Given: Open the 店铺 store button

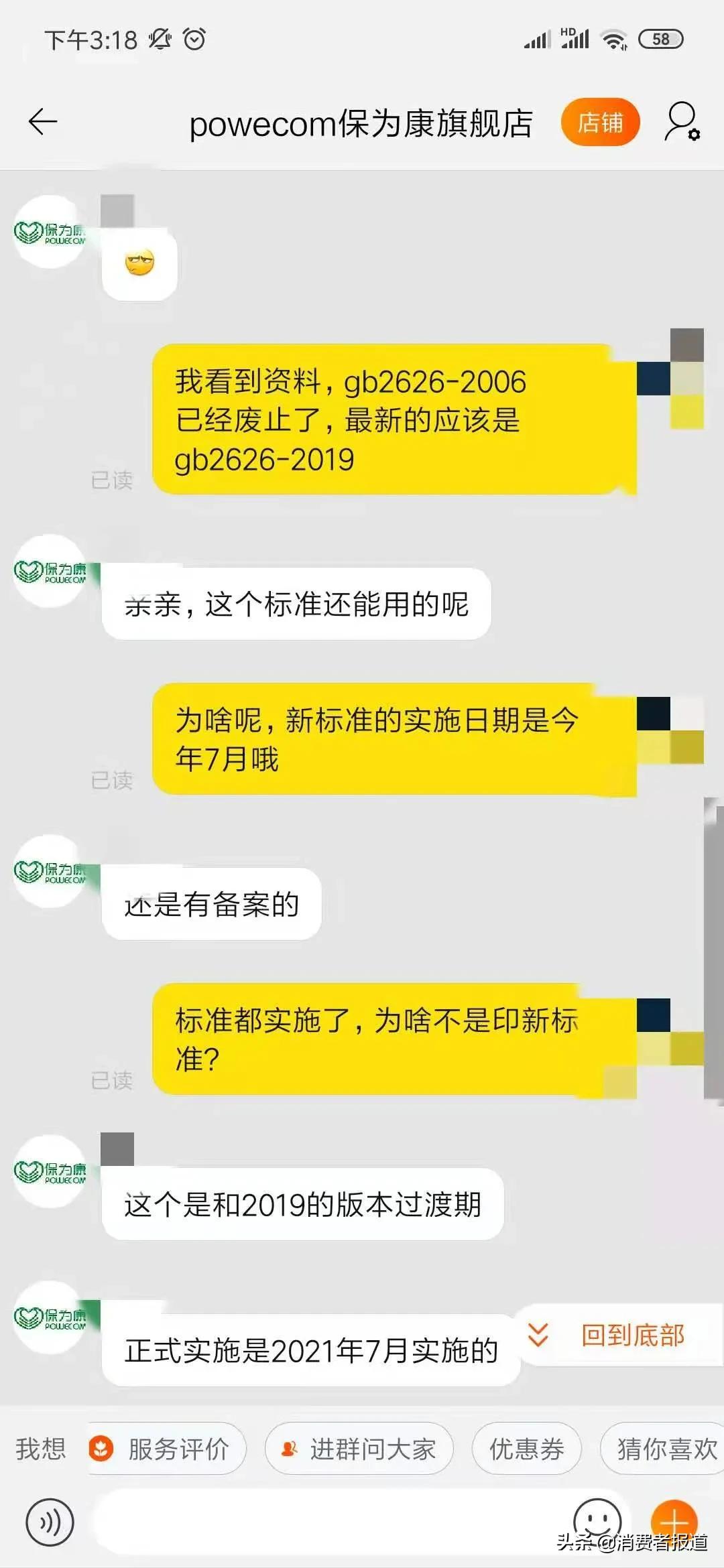Looking at the screenshot, I should (601, 123).
